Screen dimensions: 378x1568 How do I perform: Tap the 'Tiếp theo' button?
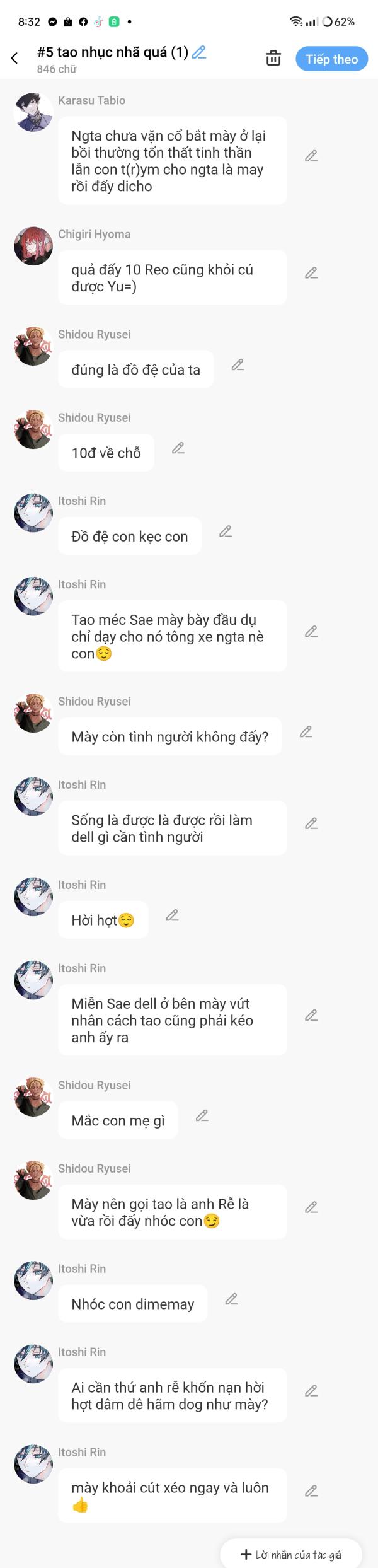[x=331, y=59]
